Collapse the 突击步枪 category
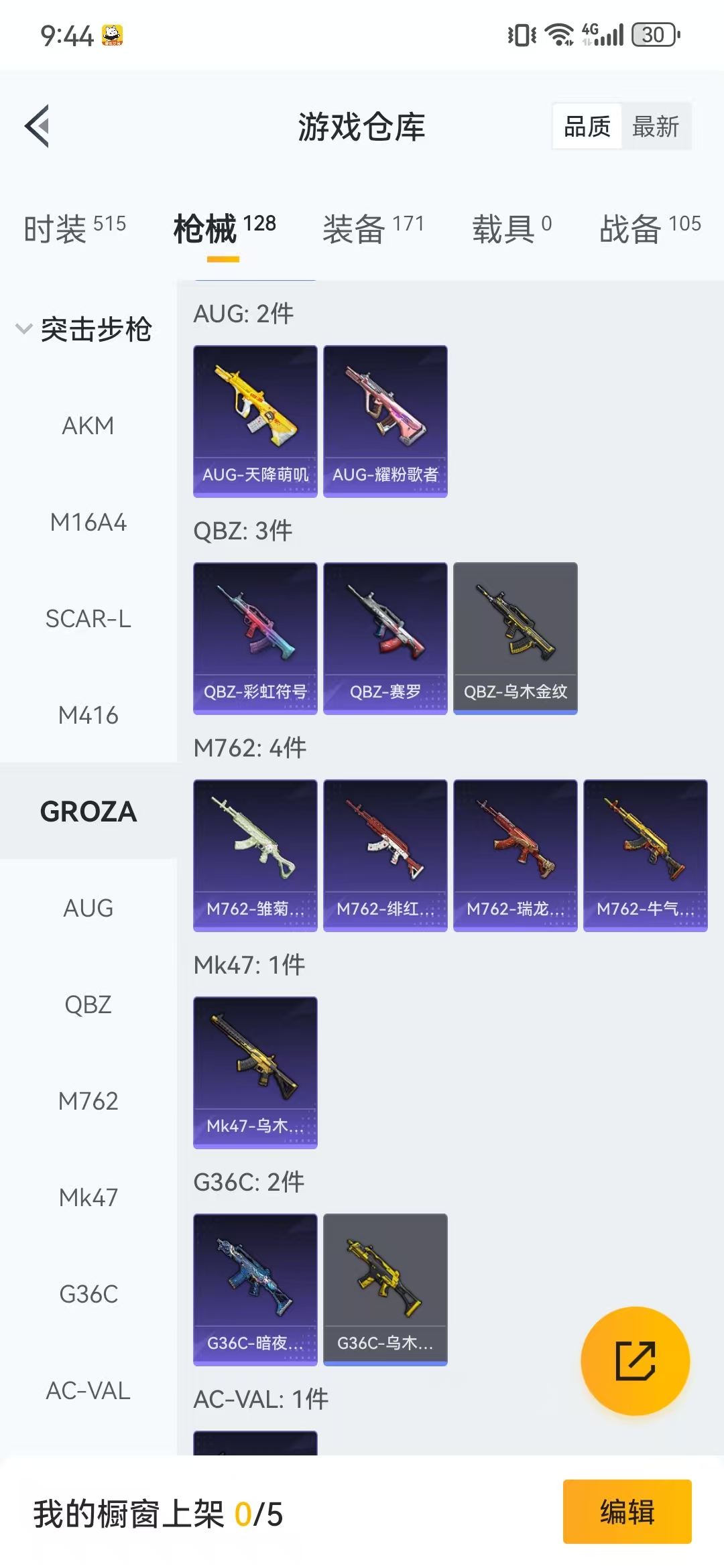The image size is (724, 1568). pos(84,329)
